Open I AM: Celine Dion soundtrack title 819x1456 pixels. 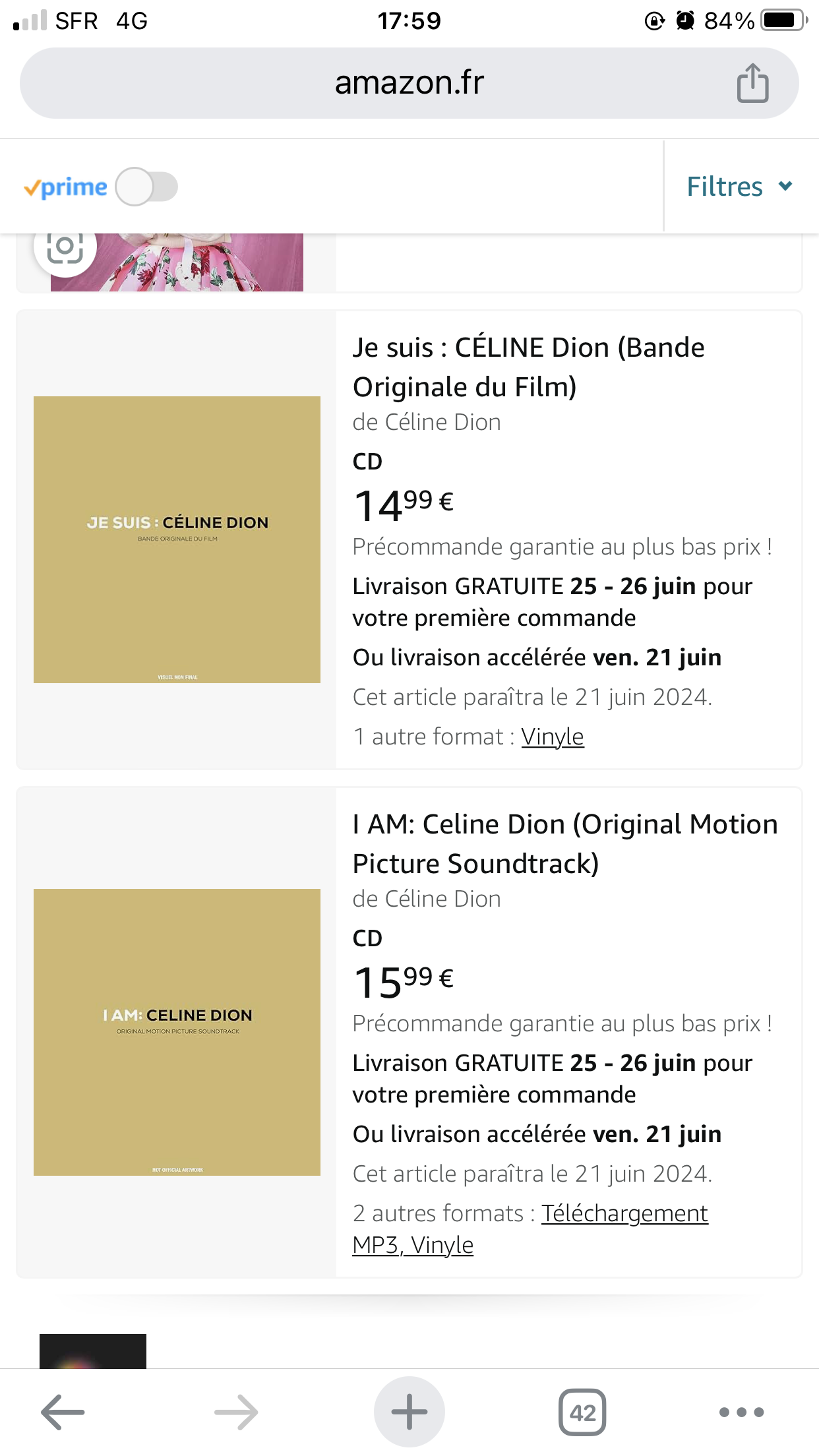pos(564,843)
